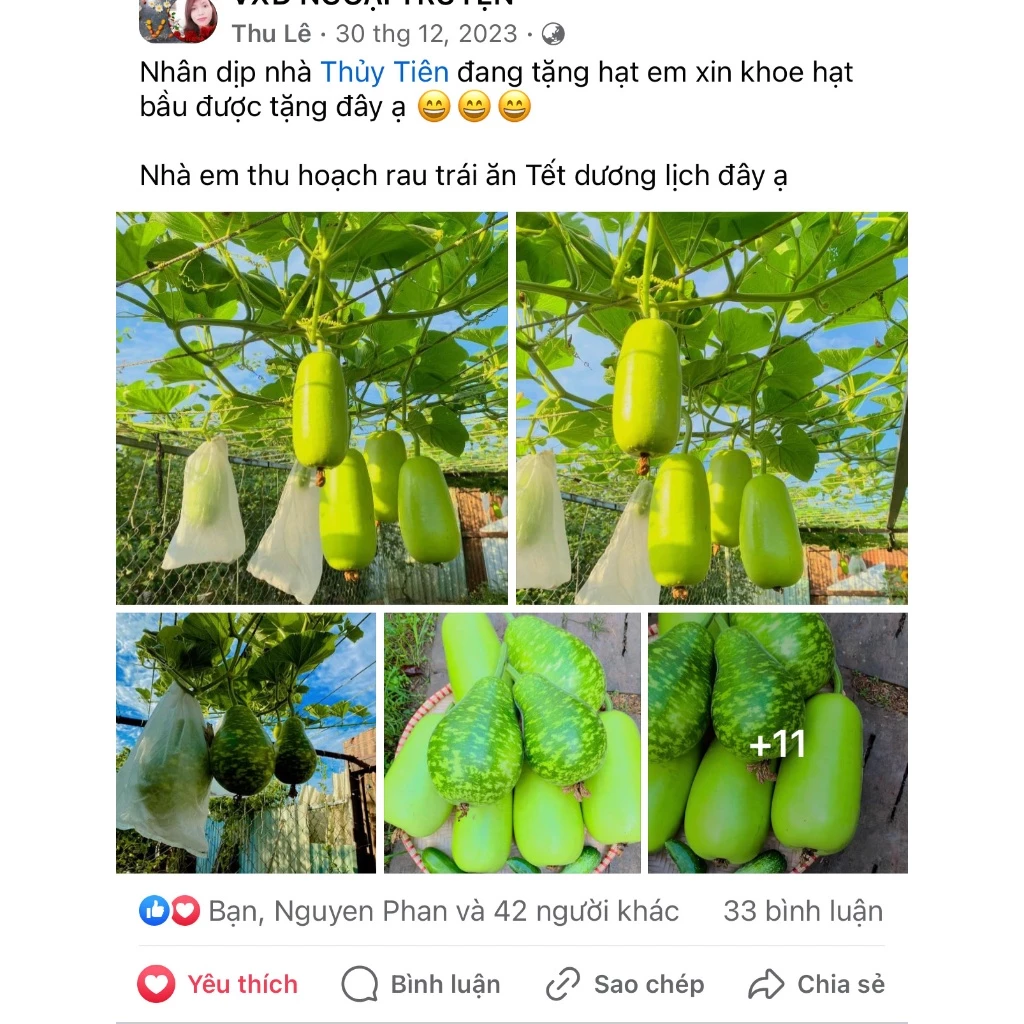View photo of dark speckled gourds on trellis
1024x1024 pixels.
[246, 743]
